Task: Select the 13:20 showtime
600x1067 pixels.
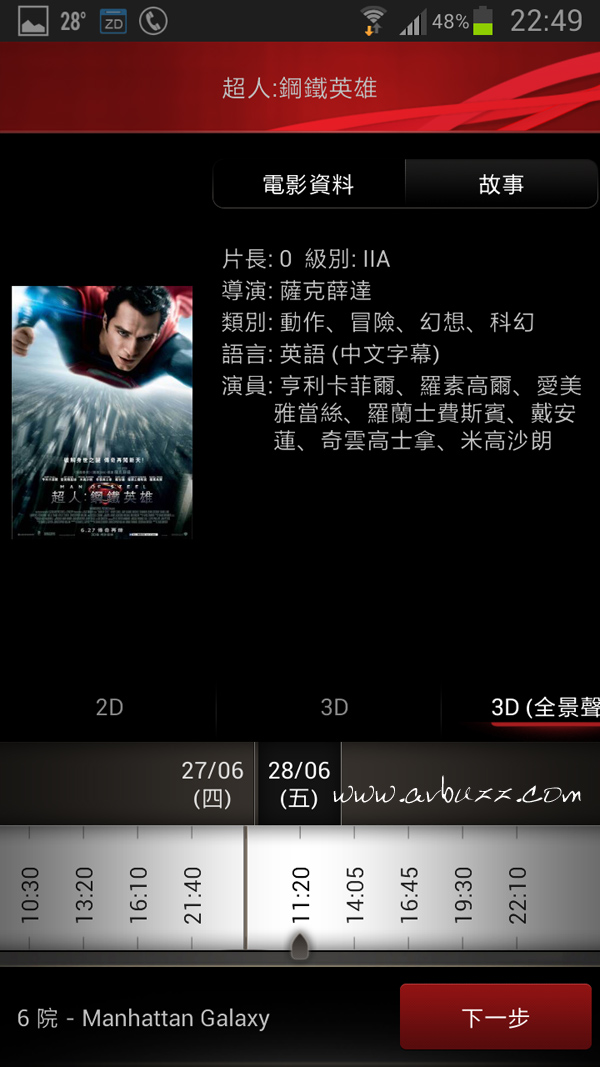Action: [x=84, y=895]
